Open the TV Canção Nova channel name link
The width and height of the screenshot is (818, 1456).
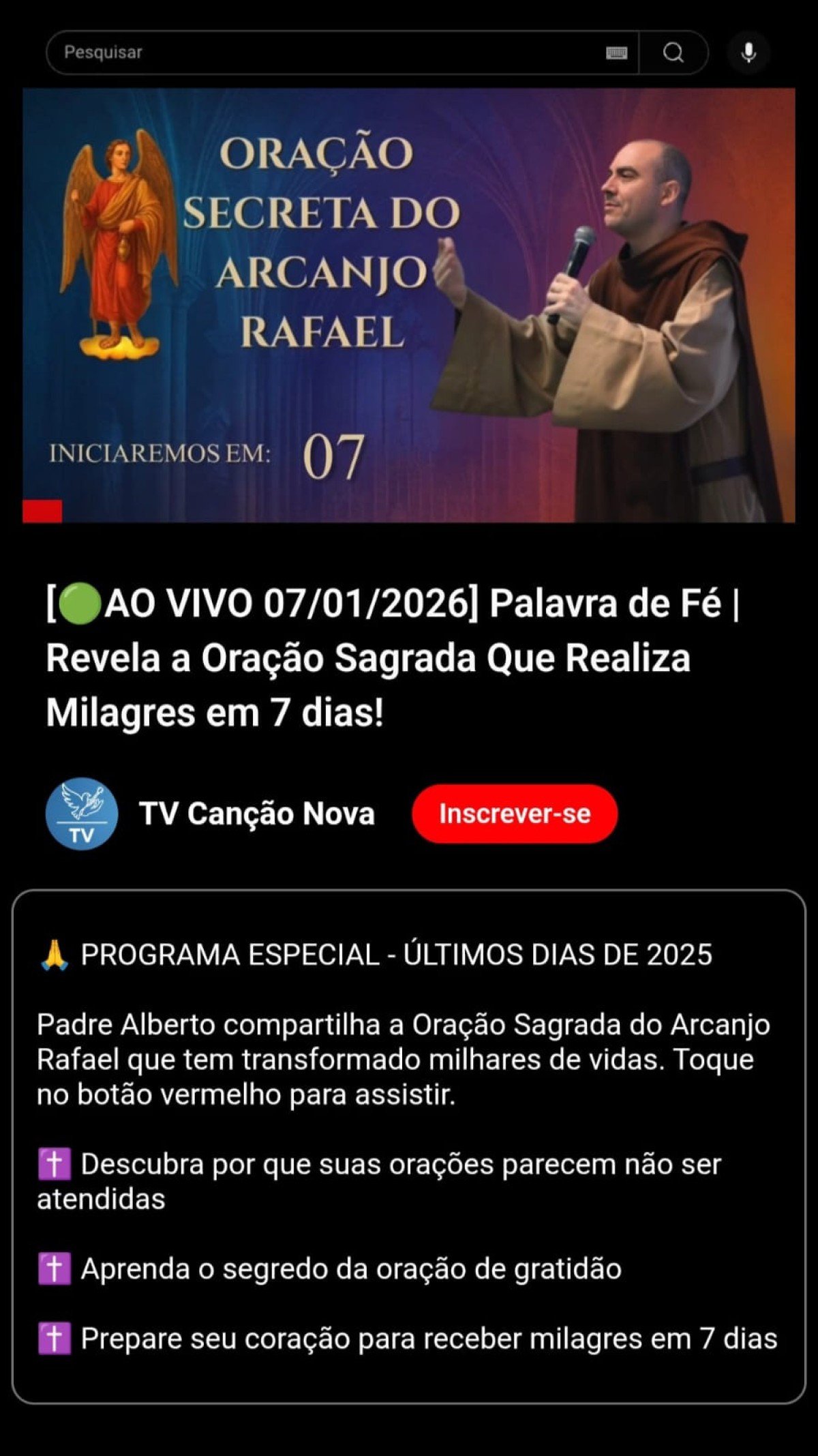[257, 814]
